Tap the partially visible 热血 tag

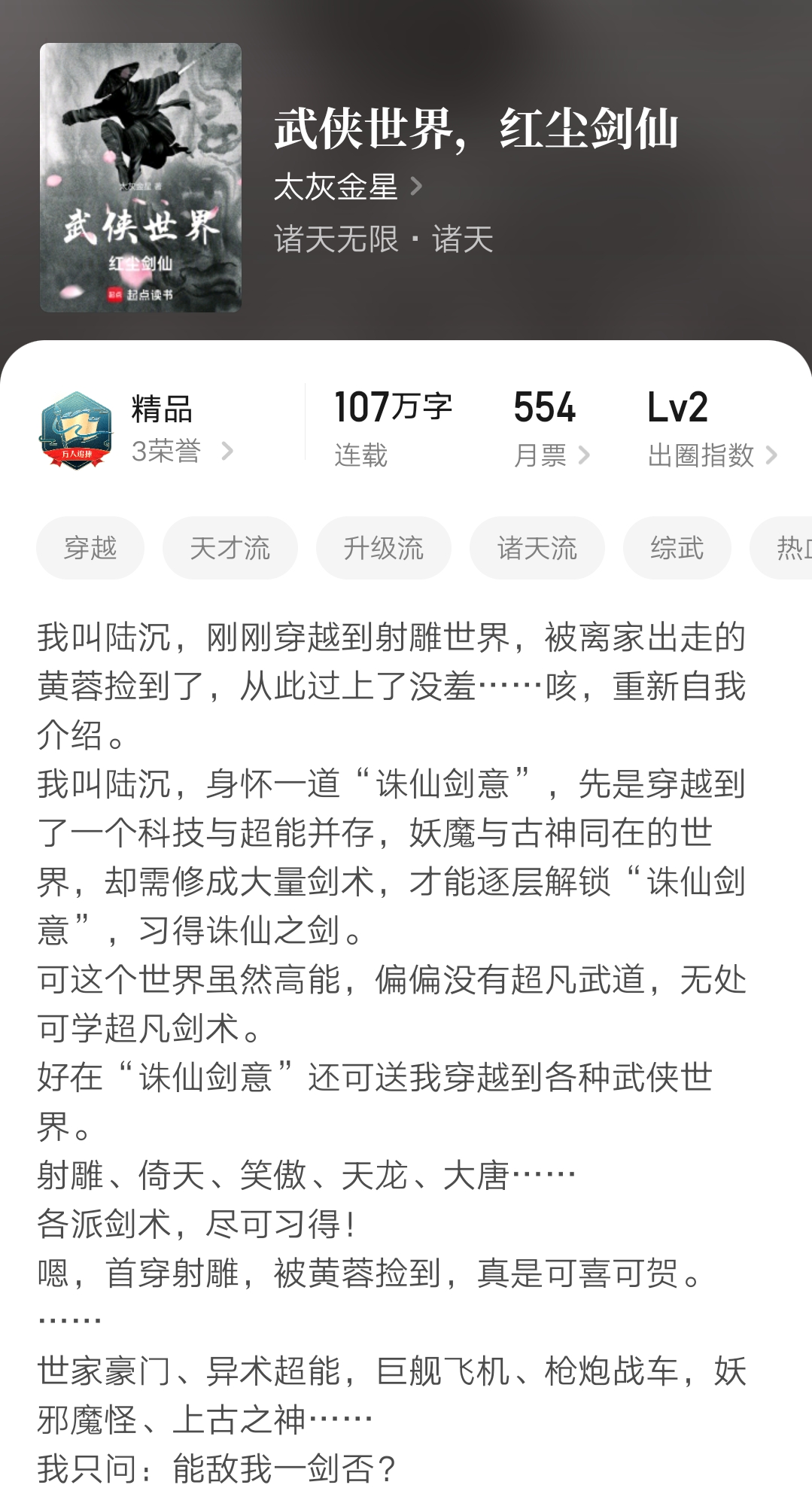click(x=790, y=549)
